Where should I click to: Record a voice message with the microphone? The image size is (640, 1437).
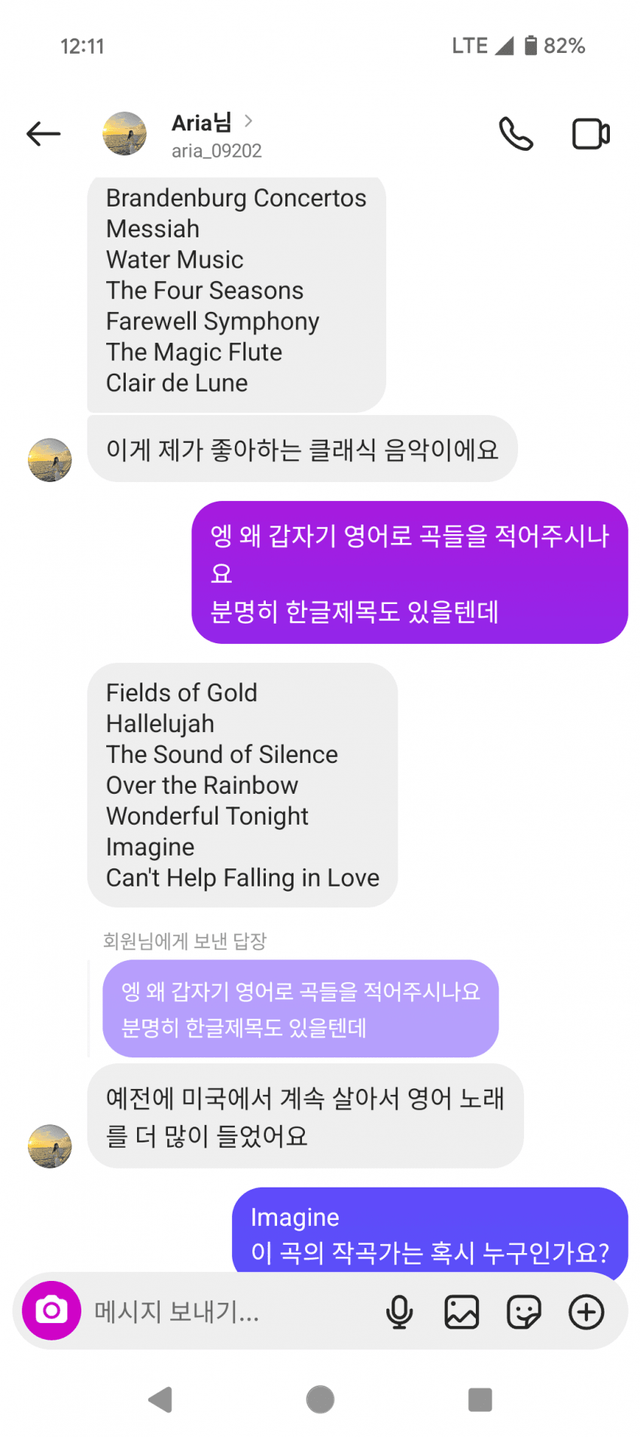tap(399, 1312)
